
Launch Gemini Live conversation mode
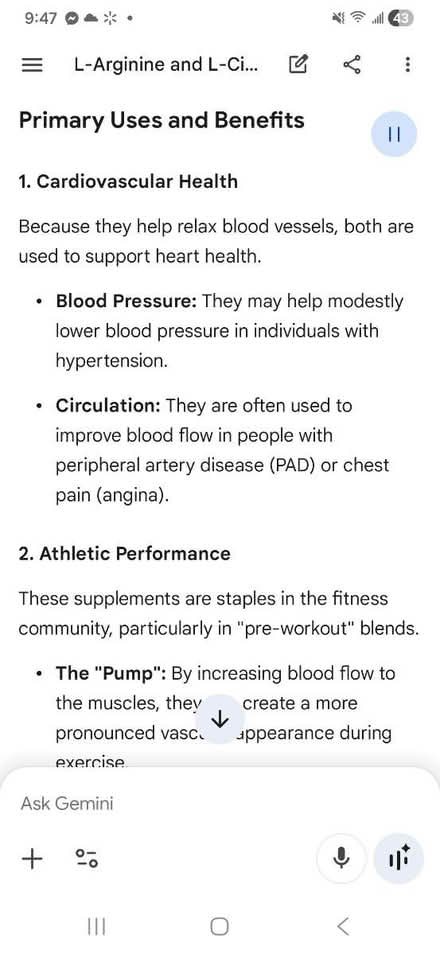pyautogui.click(x=397, y=859)
